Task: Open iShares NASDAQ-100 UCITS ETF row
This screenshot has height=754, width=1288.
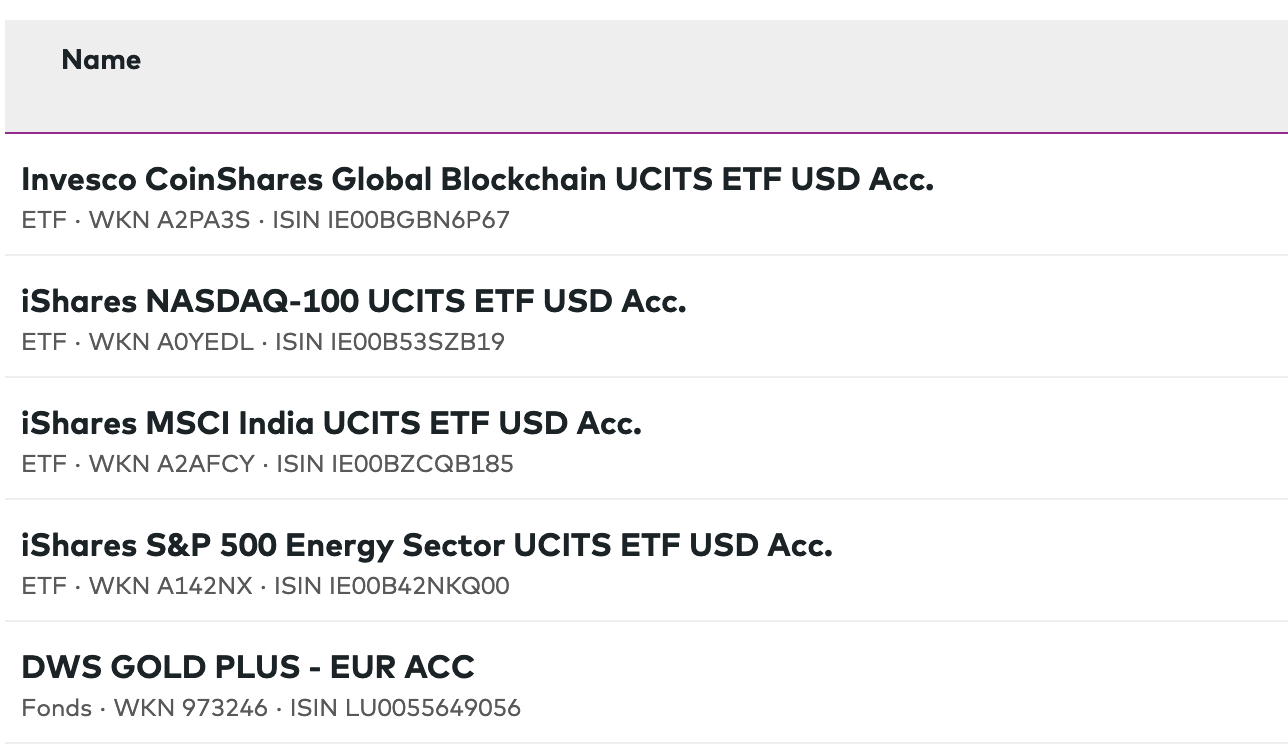Action: 353,302
